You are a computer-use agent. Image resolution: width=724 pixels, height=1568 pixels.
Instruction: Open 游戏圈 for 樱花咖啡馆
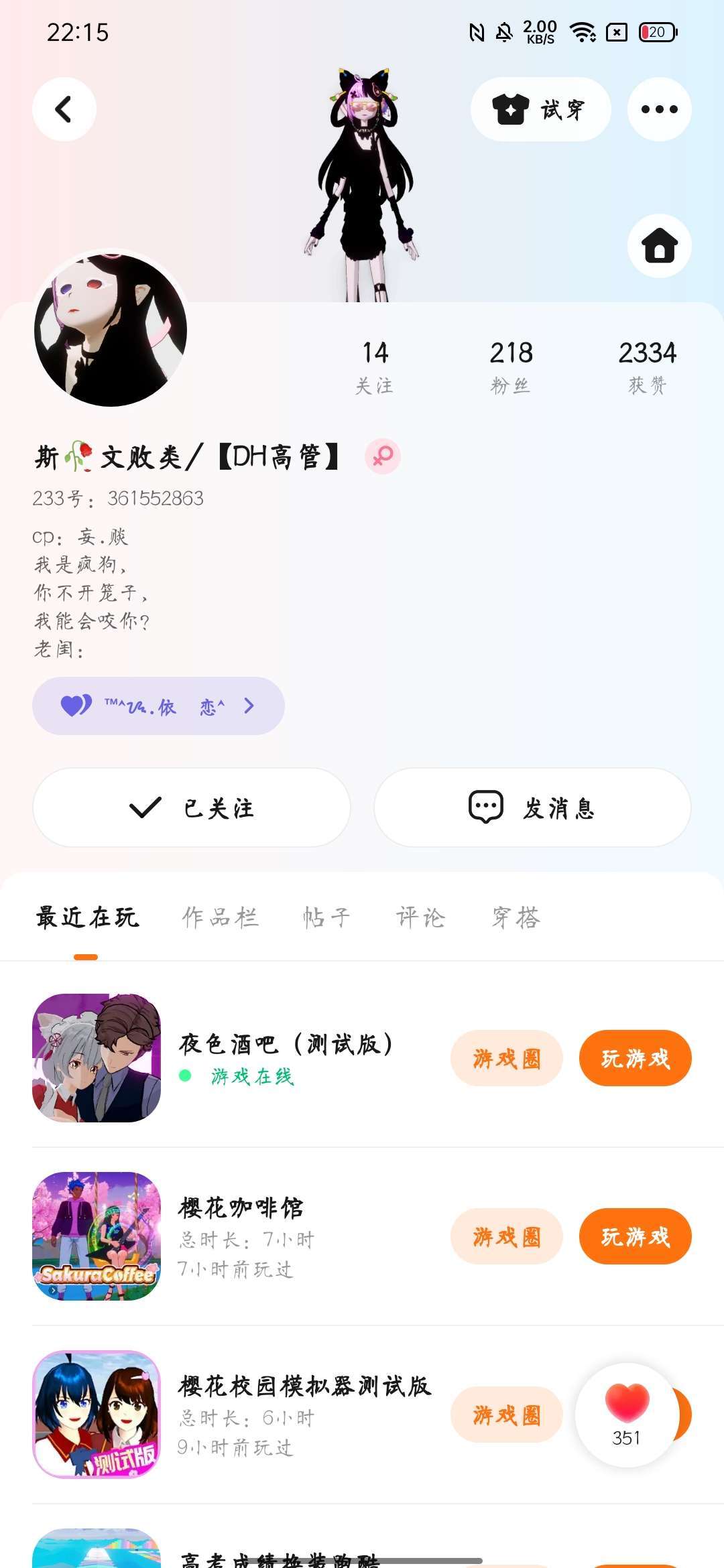click(x=507, y=1236)
